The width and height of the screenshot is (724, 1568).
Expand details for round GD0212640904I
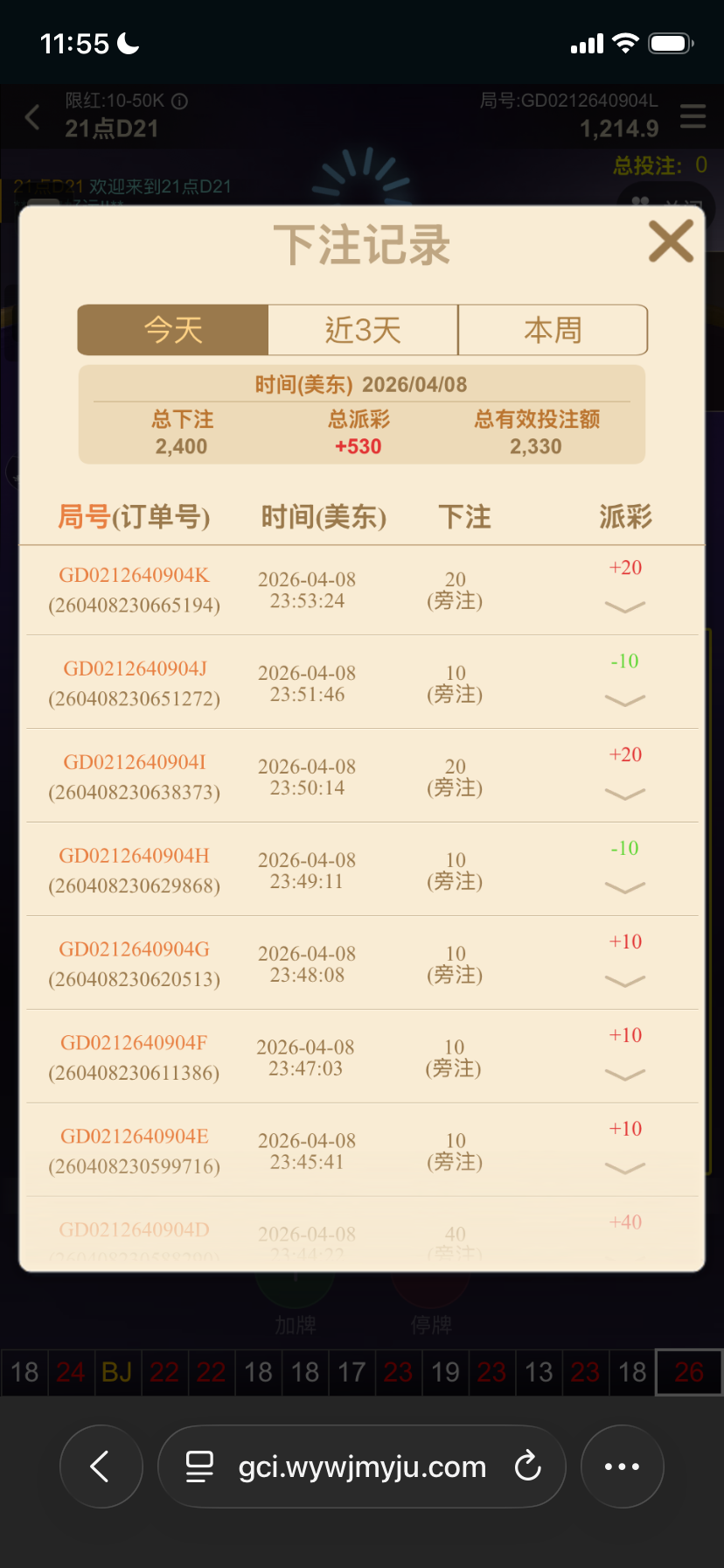click(625, 794)
